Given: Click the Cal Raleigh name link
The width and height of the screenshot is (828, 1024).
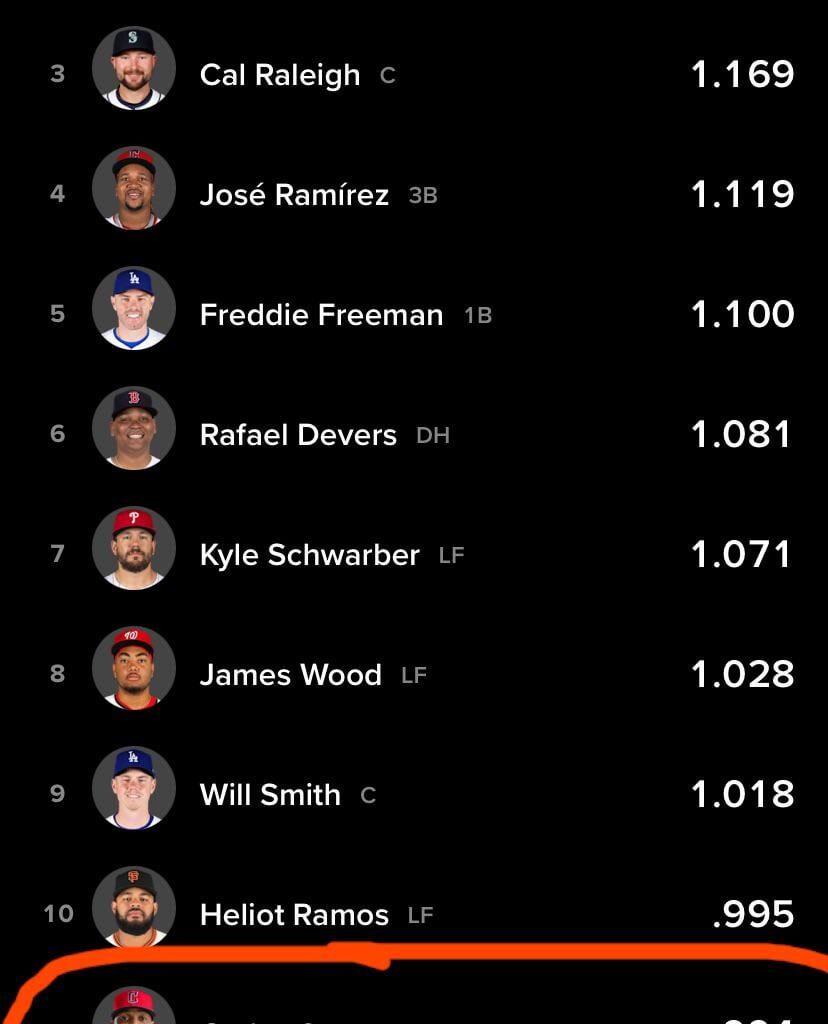Looking at the screenshot, I should click(280, 74).
